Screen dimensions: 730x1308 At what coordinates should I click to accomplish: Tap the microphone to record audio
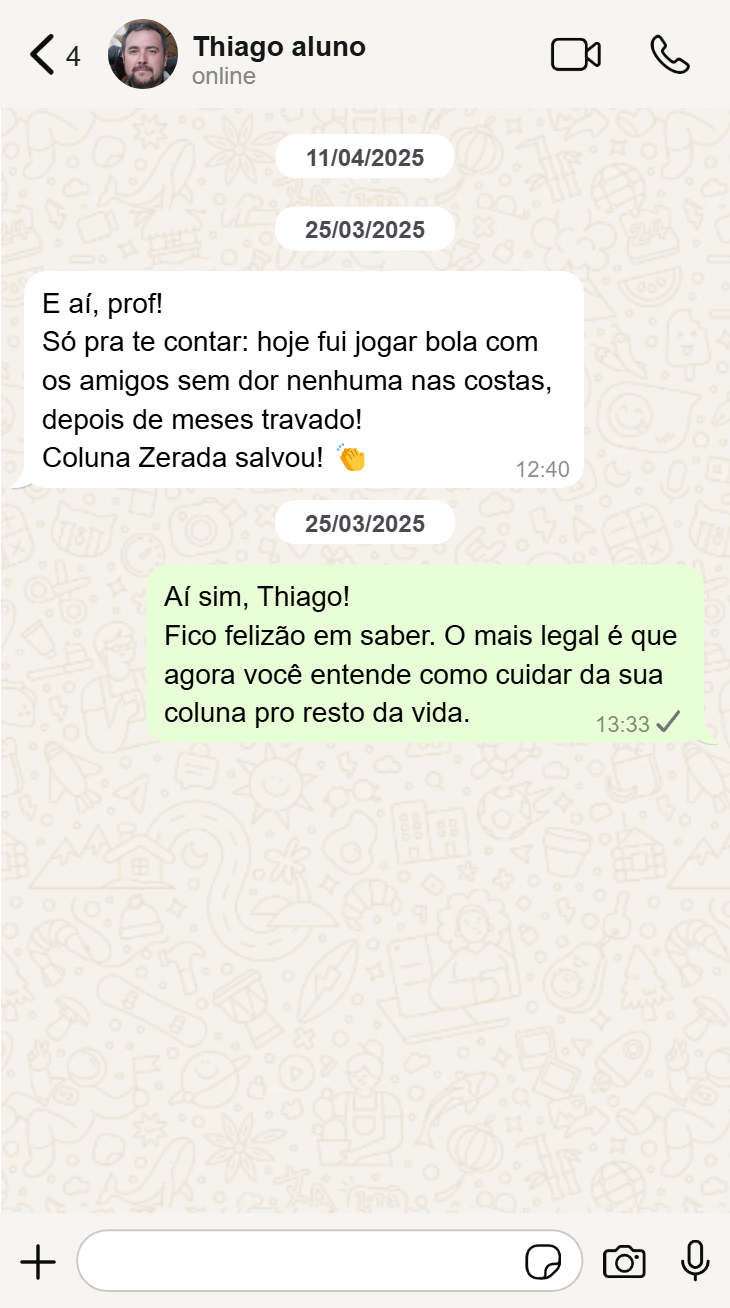[695, 1261]
